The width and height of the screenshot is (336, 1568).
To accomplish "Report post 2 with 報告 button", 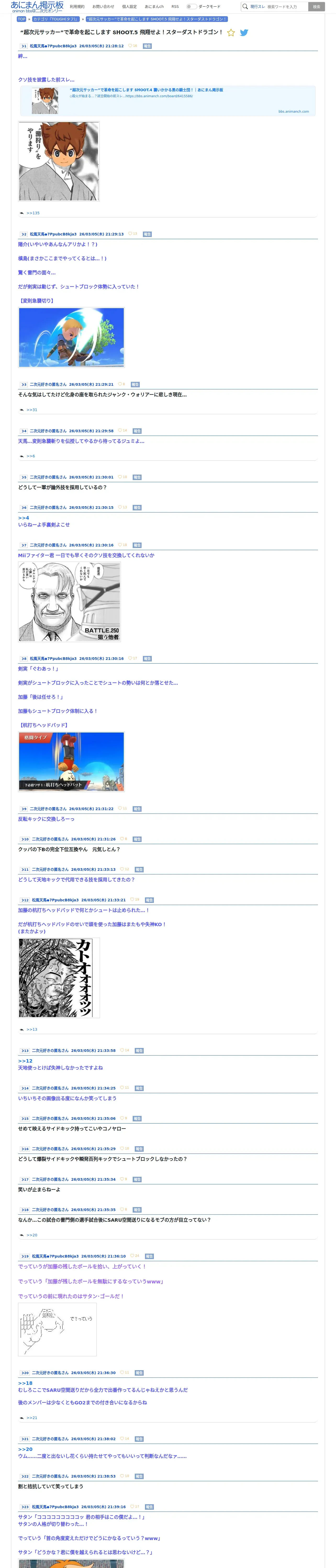I will (147, 234).
